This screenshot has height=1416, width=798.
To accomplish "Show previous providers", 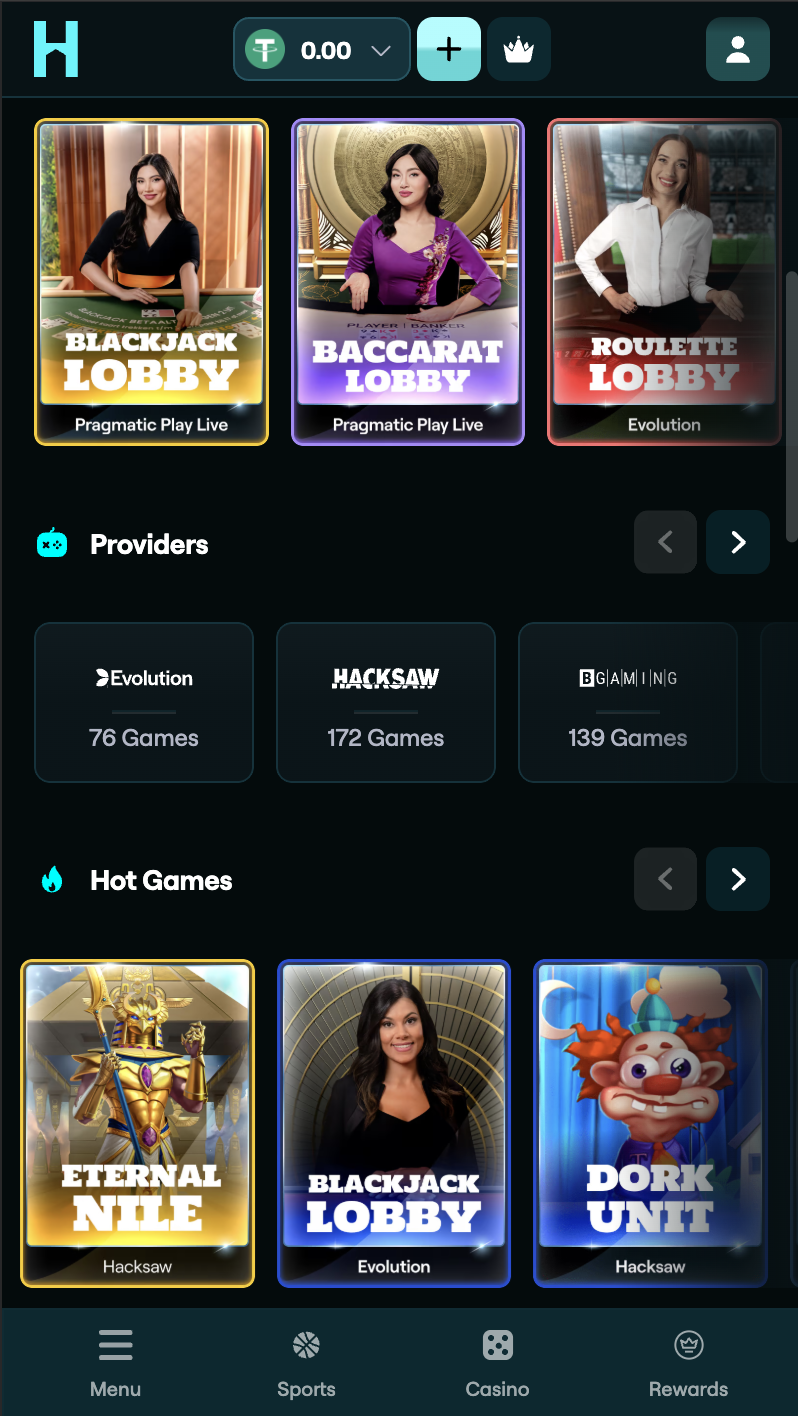I will (x=665, y=542).
